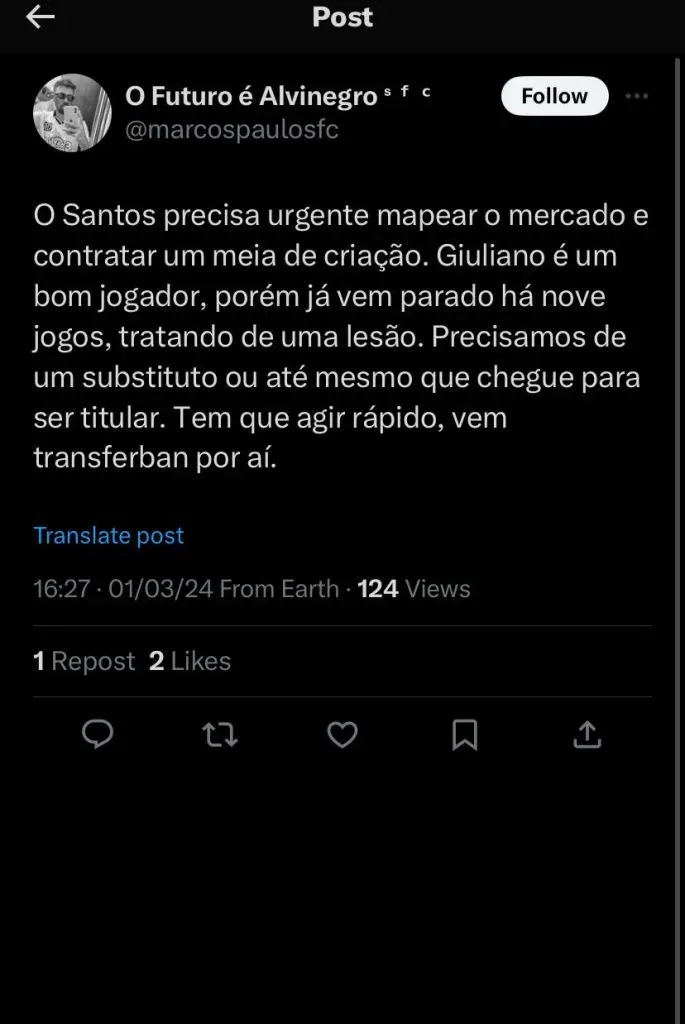Like the post with the heart
The image size is (685, 1024).
[x=343, y=736]
